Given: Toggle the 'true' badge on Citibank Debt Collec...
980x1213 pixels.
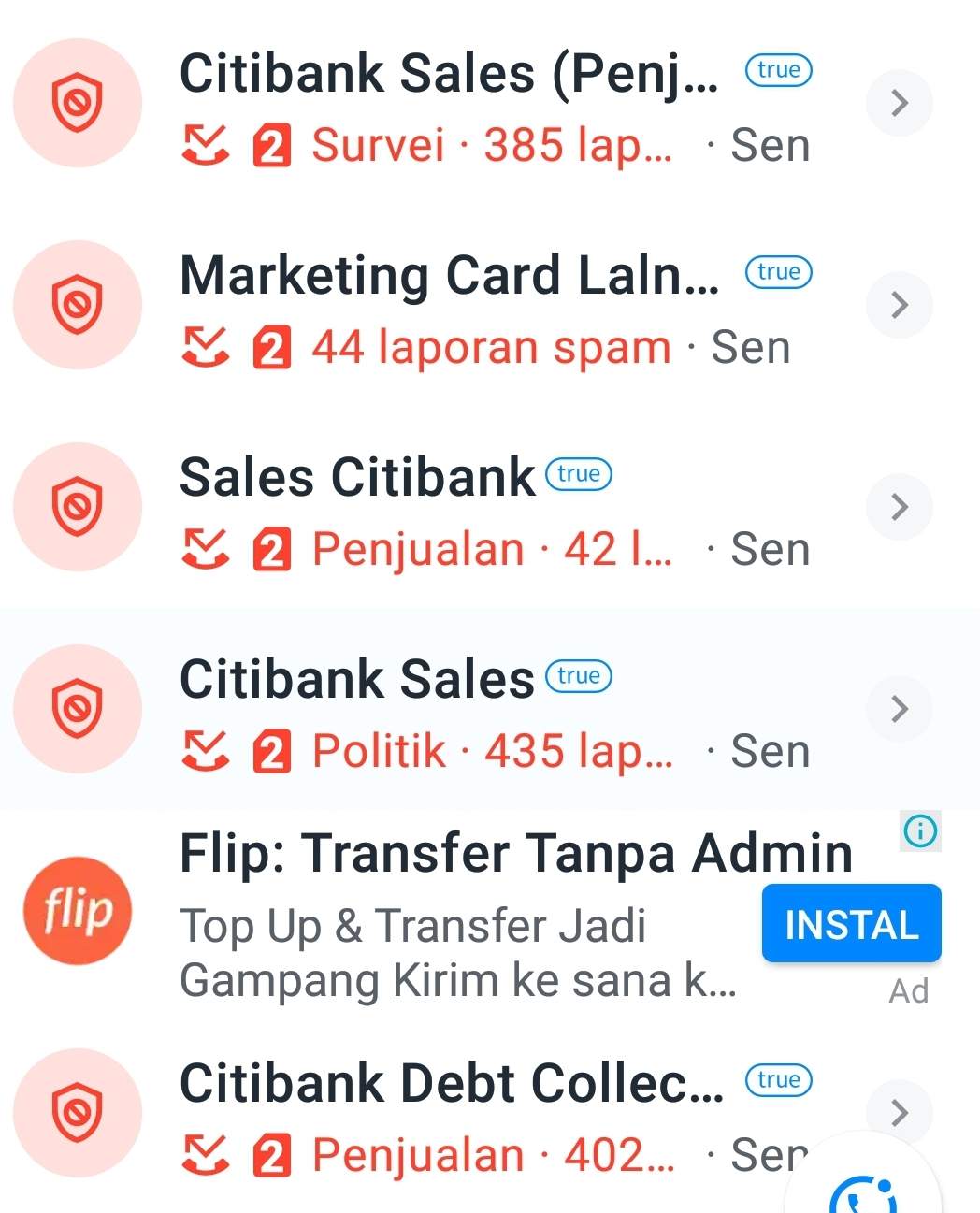Looking at the screenshot, I should (779, 1080).
